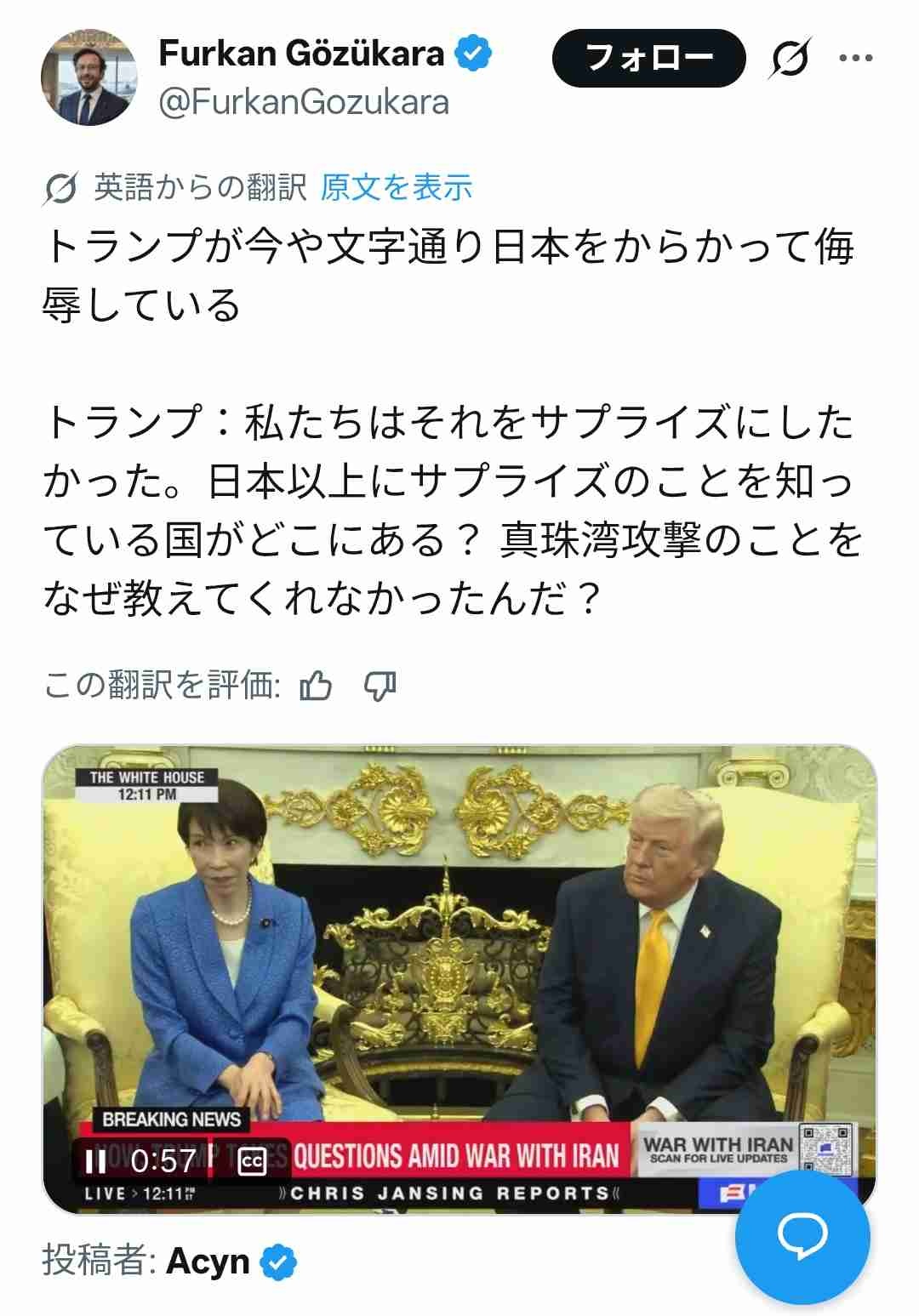
Task: Open the post's three-dot overflow menu
Action: pyautogui.click(x=855, y=59)
